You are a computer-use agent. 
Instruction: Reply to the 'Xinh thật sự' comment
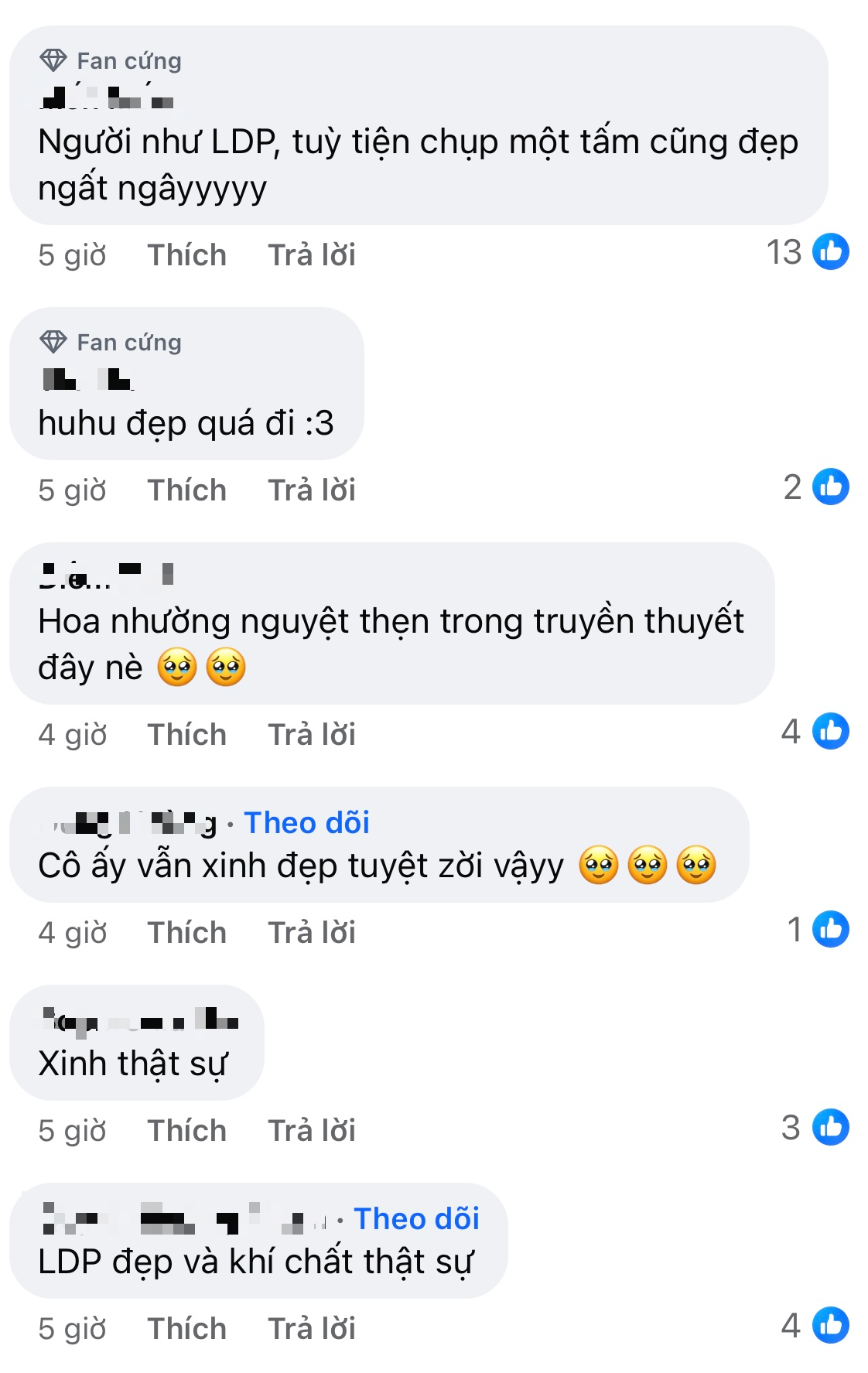(x=311, y=1131)
